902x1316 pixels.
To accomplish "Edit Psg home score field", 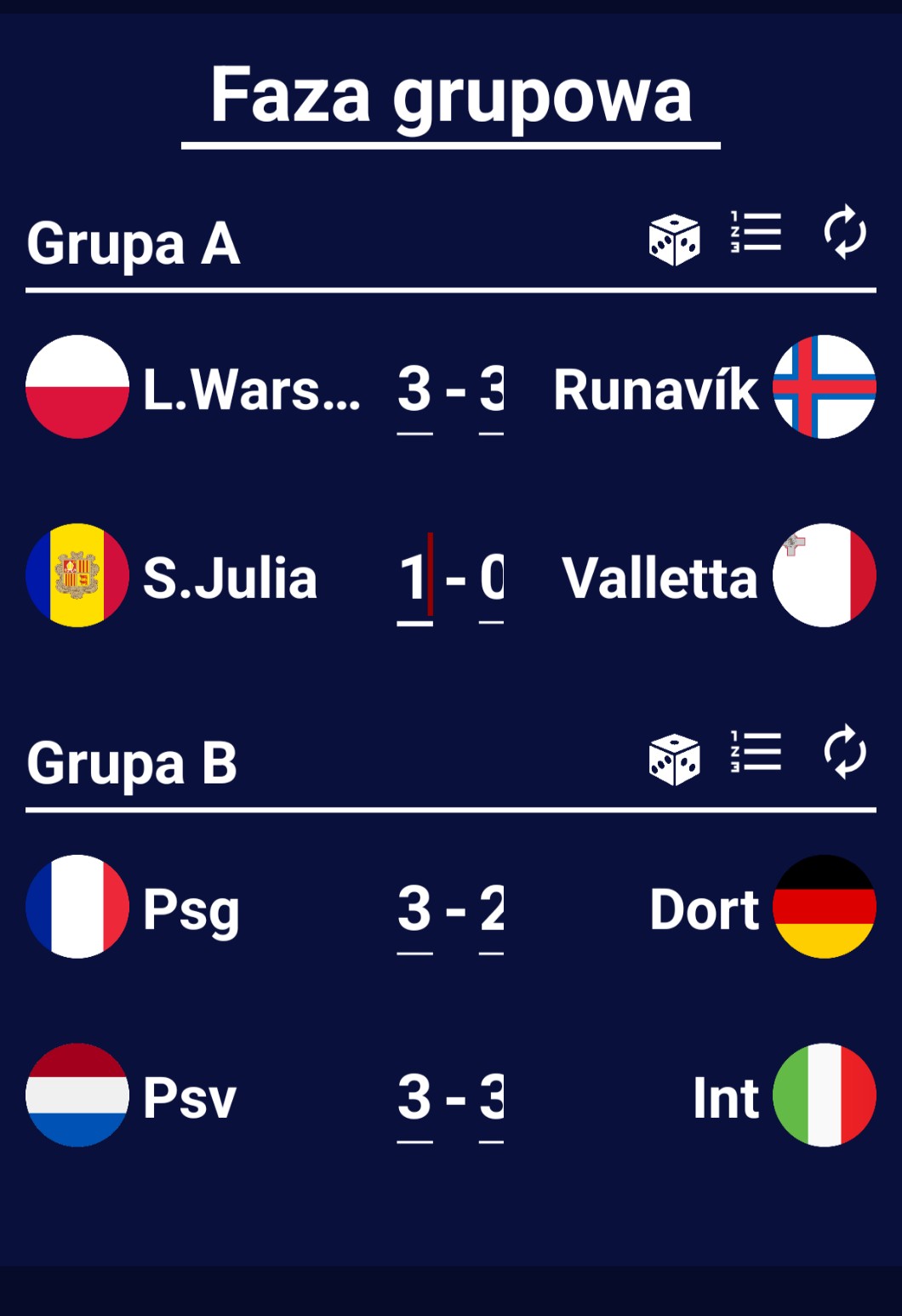I will click(x=414, y=910).
